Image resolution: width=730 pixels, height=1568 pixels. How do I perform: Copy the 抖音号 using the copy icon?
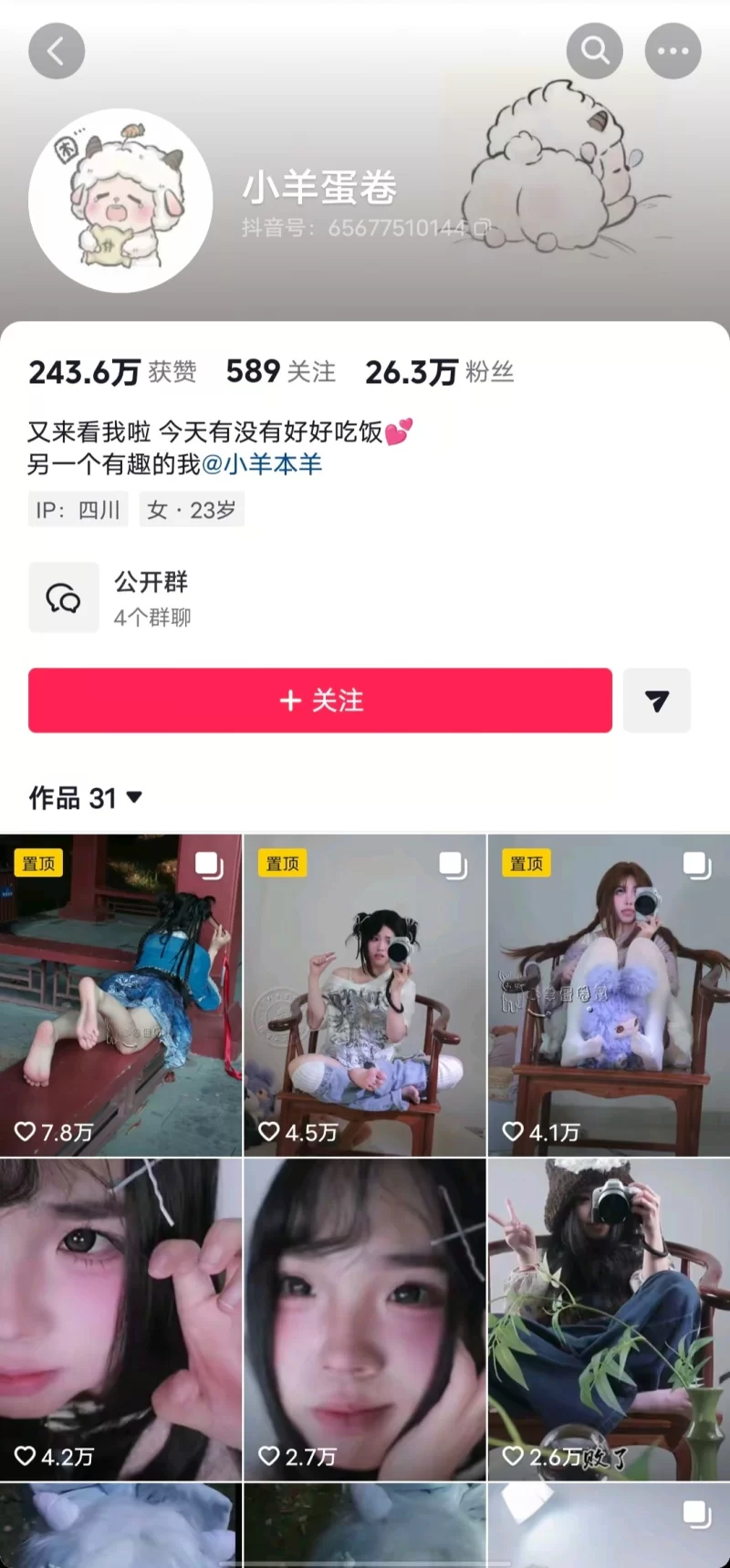coord(483,225)
